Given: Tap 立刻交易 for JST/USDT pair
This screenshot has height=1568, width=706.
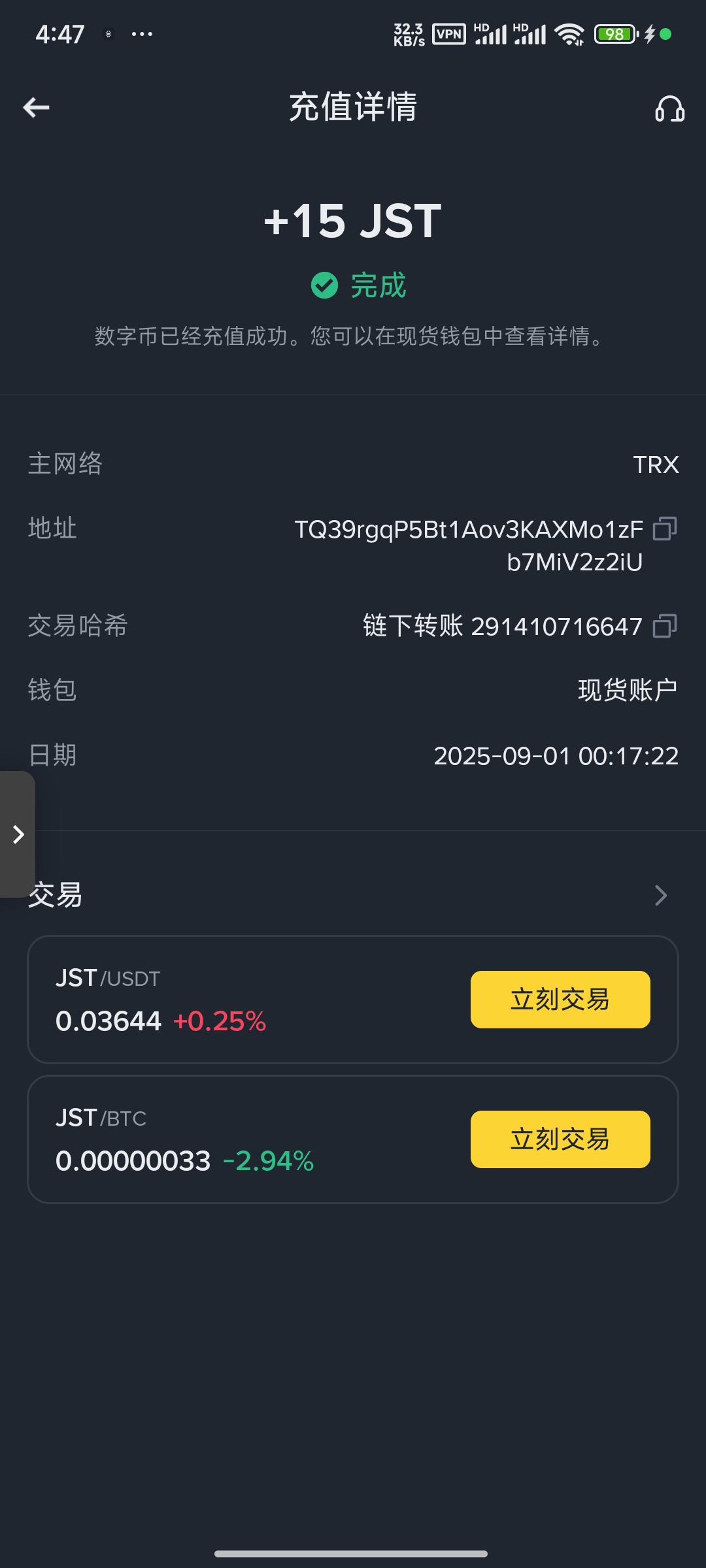Looking at the screenshot, I should [560, 998].
